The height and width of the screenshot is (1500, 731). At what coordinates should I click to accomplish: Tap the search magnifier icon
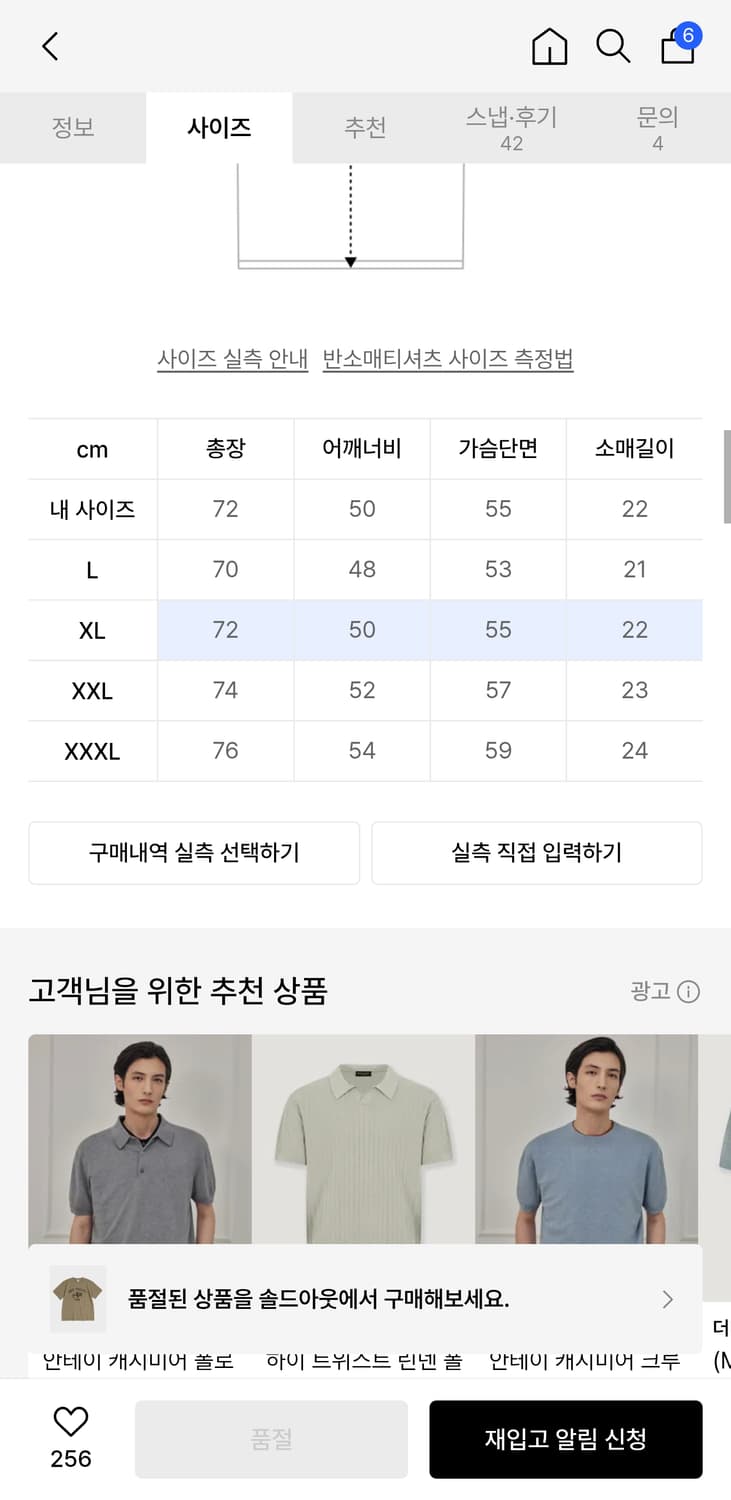[x=613, y=47]
